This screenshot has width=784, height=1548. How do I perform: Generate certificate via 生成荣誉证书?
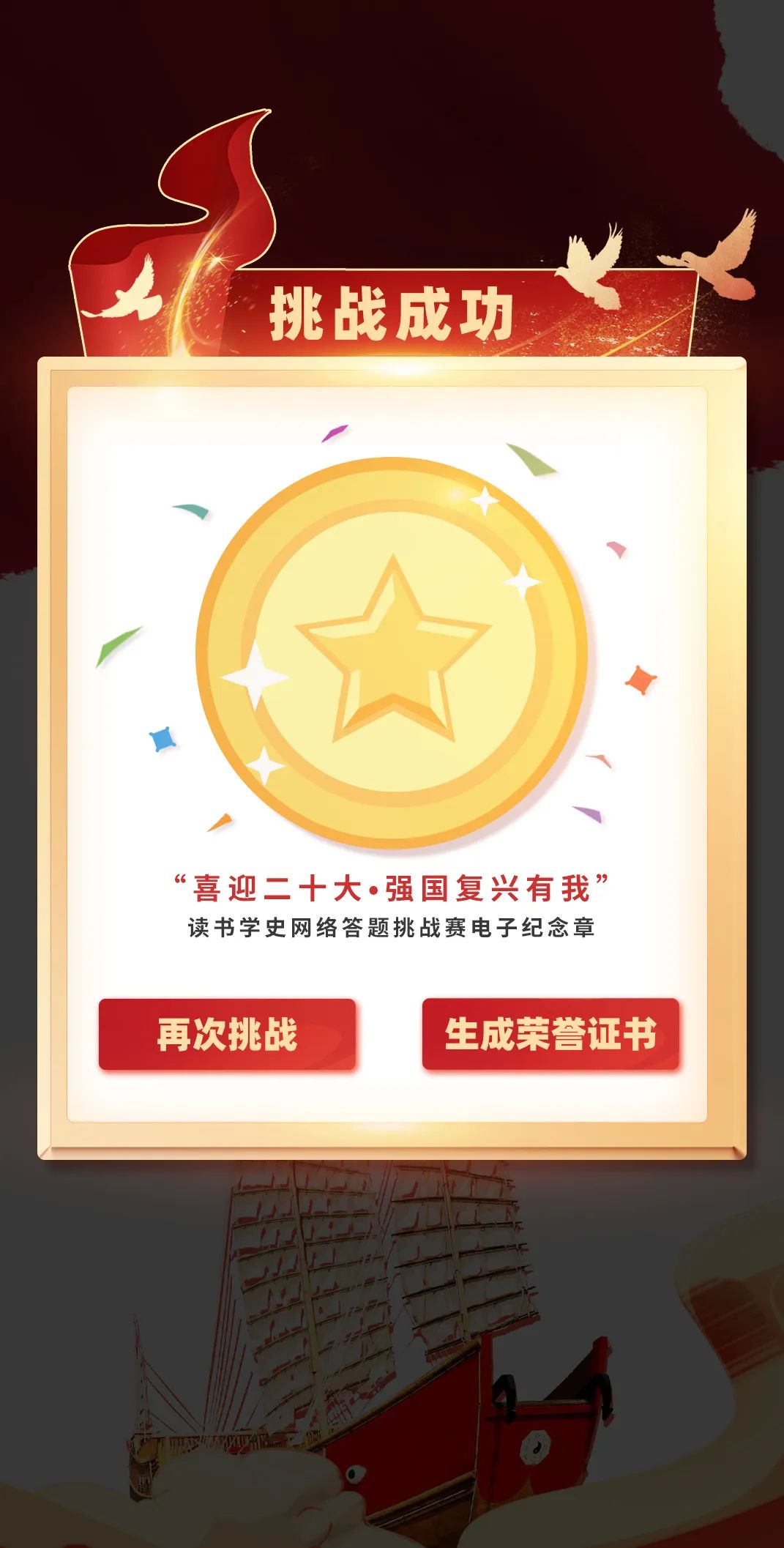550,1034
